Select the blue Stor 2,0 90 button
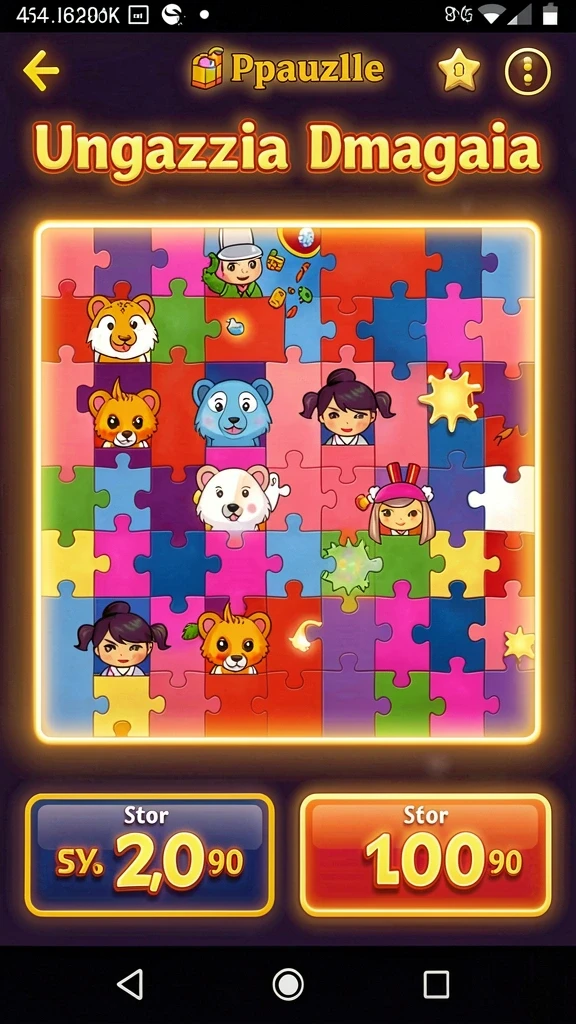Image resolution: width=576 pixels, height=1024 pixels. pos(150,855)
